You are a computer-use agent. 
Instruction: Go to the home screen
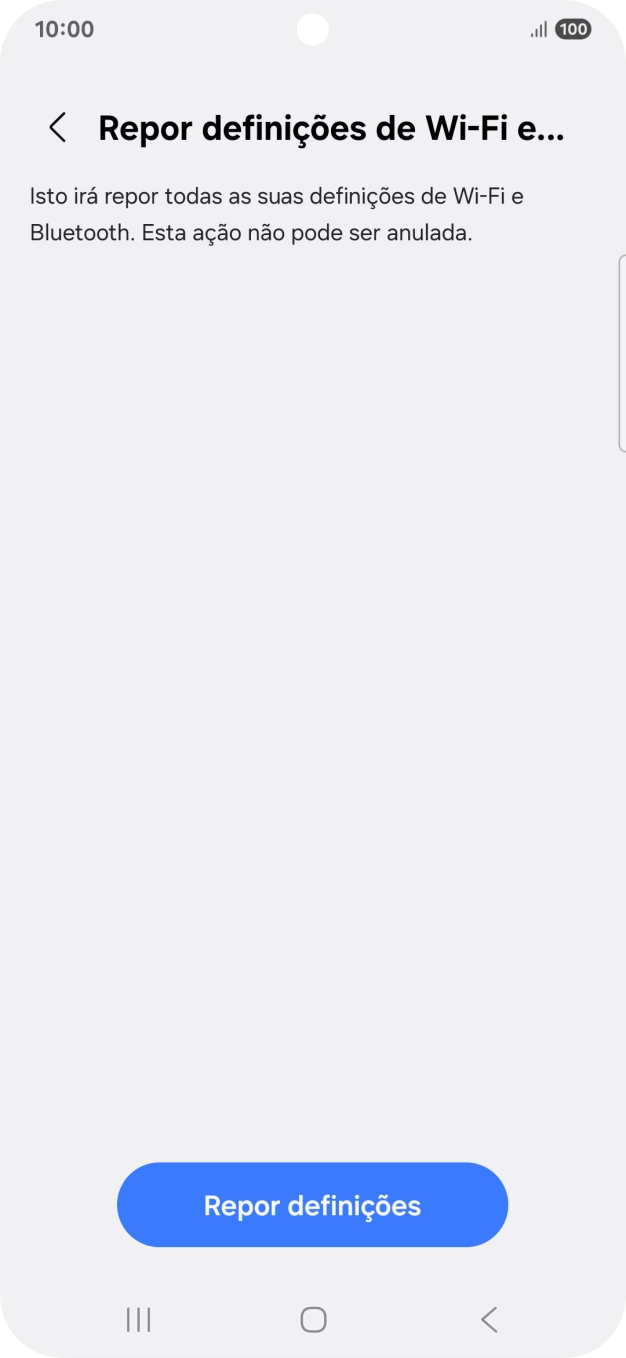point(313,1319)
